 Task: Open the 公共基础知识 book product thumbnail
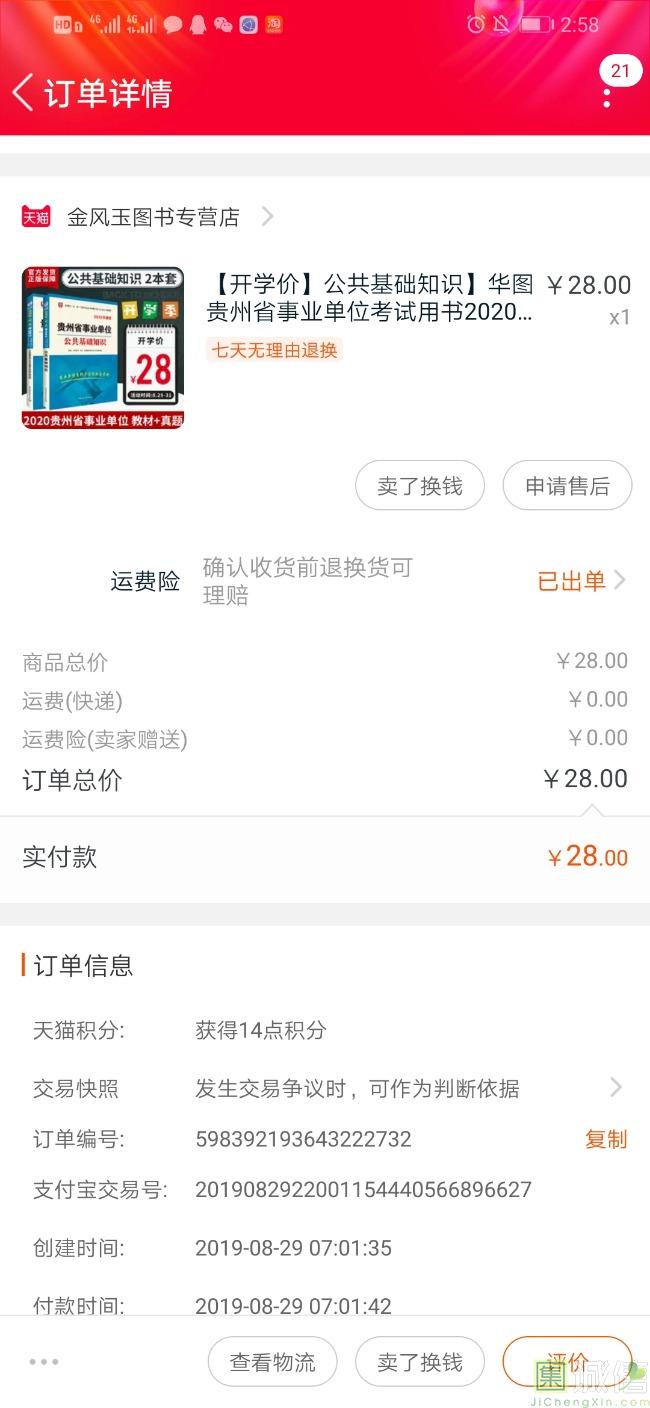(x=103, y=348)
